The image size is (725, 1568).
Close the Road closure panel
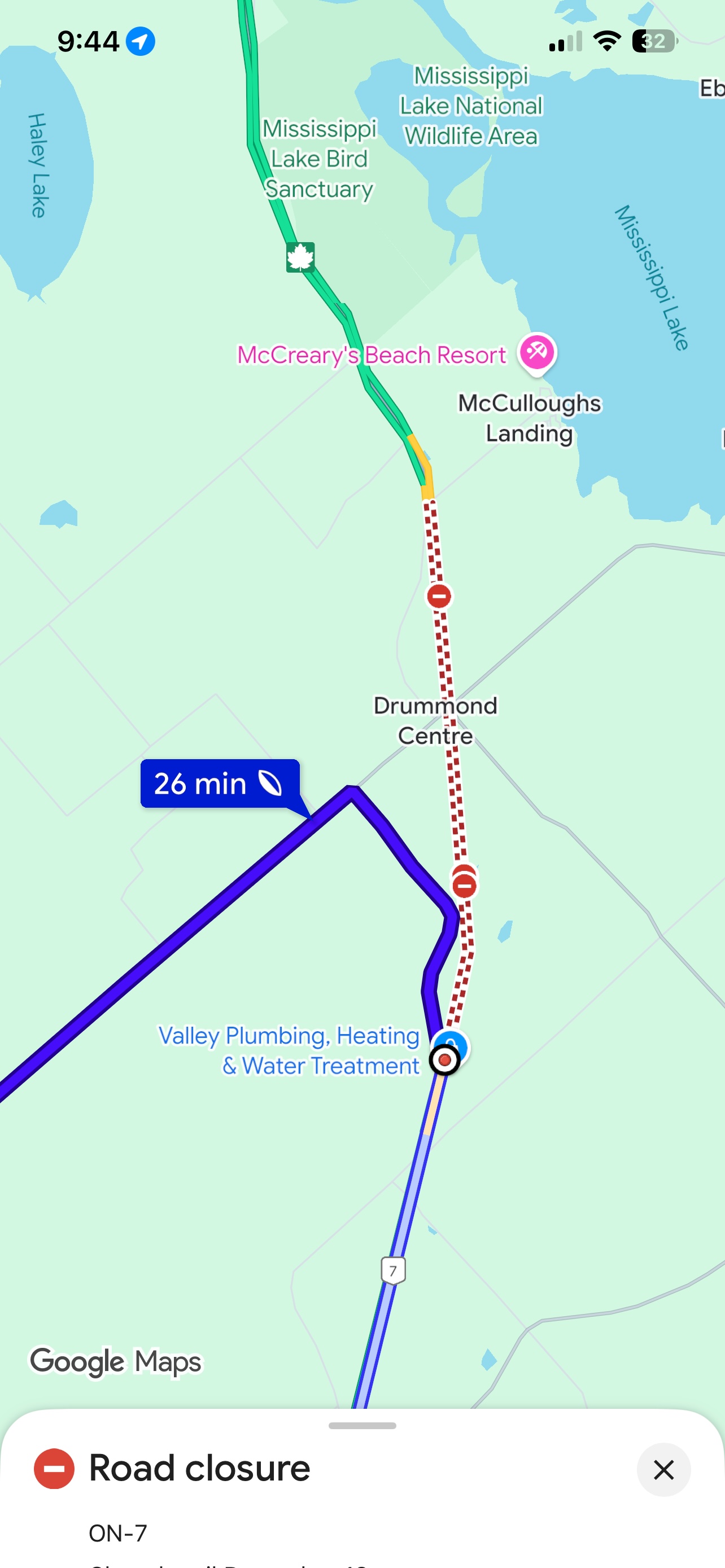pos(663,1469)
